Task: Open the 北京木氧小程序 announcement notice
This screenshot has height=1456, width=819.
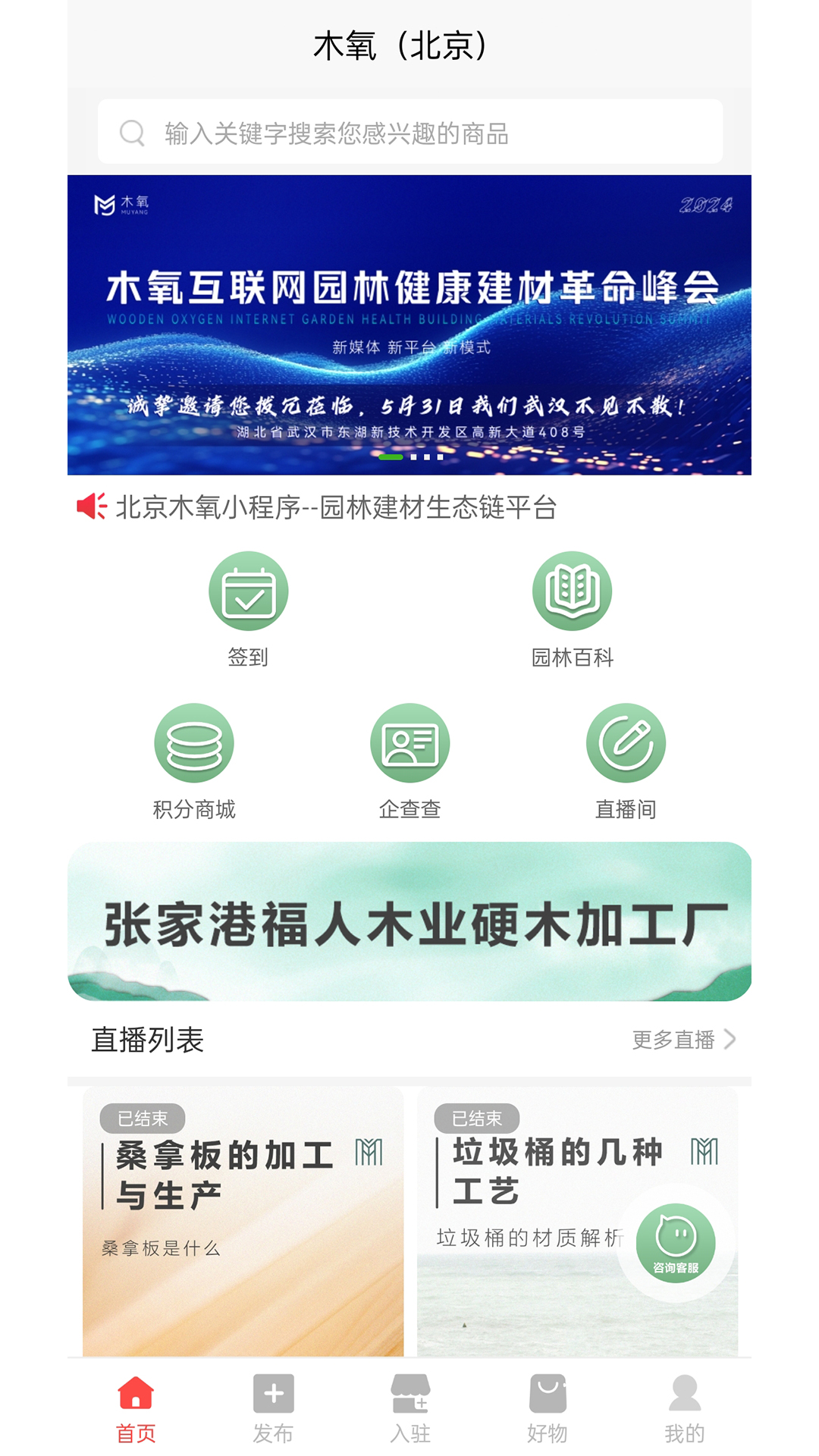Action: point(336,507)
